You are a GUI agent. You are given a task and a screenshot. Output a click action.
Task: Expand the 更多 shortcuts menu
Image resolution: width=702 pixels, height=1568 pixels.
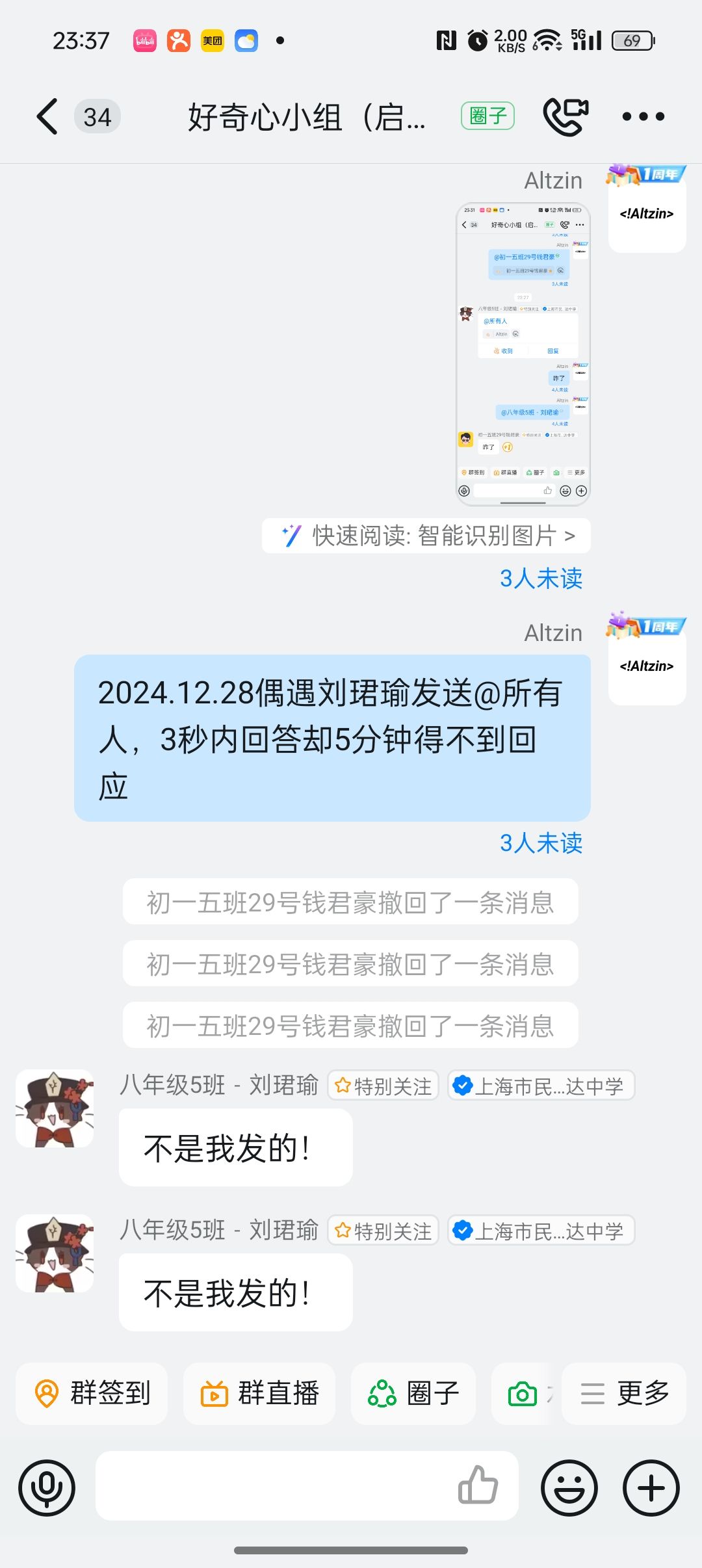624,1393
